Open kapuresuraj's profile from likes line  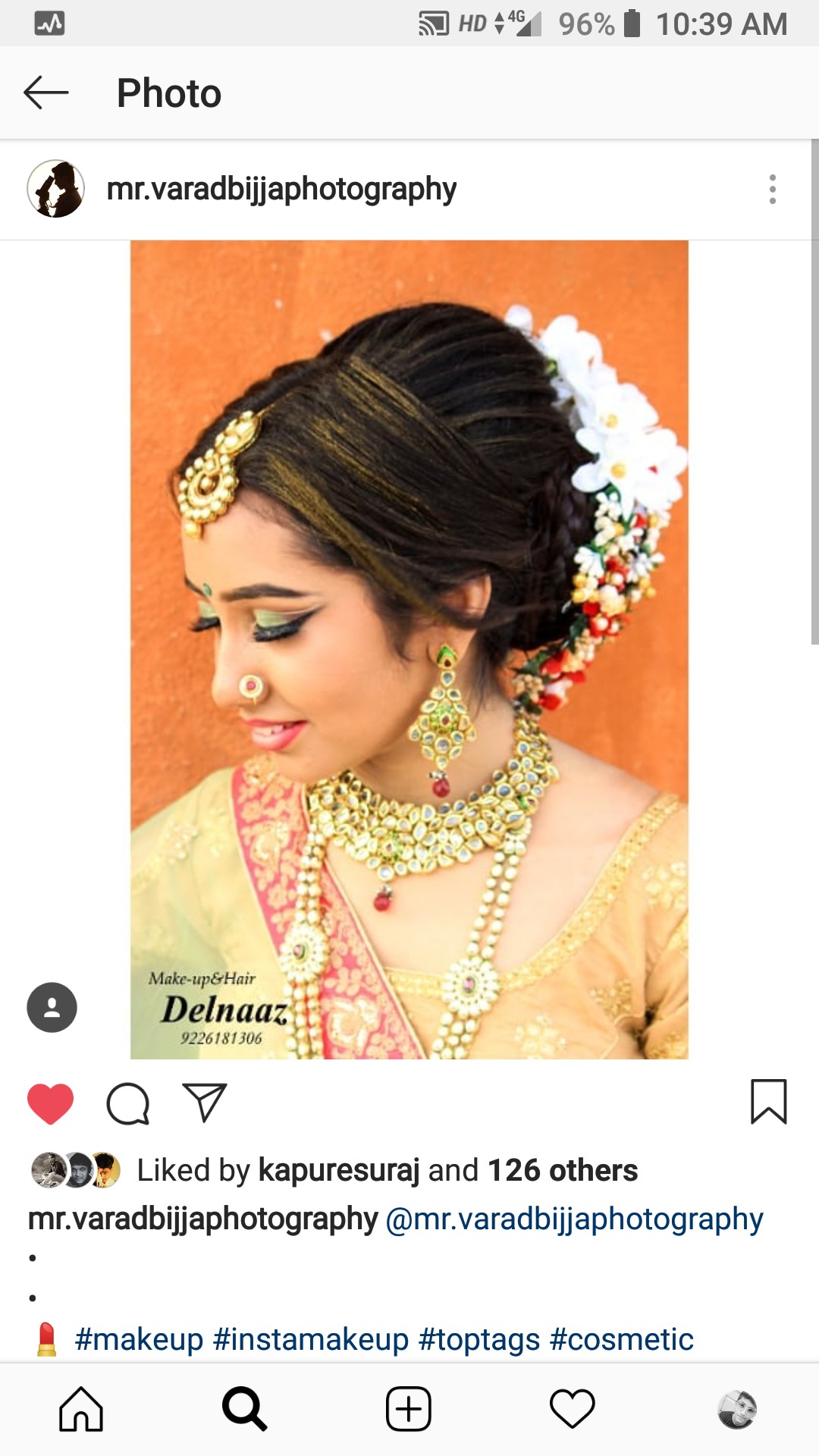tap(338, 1170)
